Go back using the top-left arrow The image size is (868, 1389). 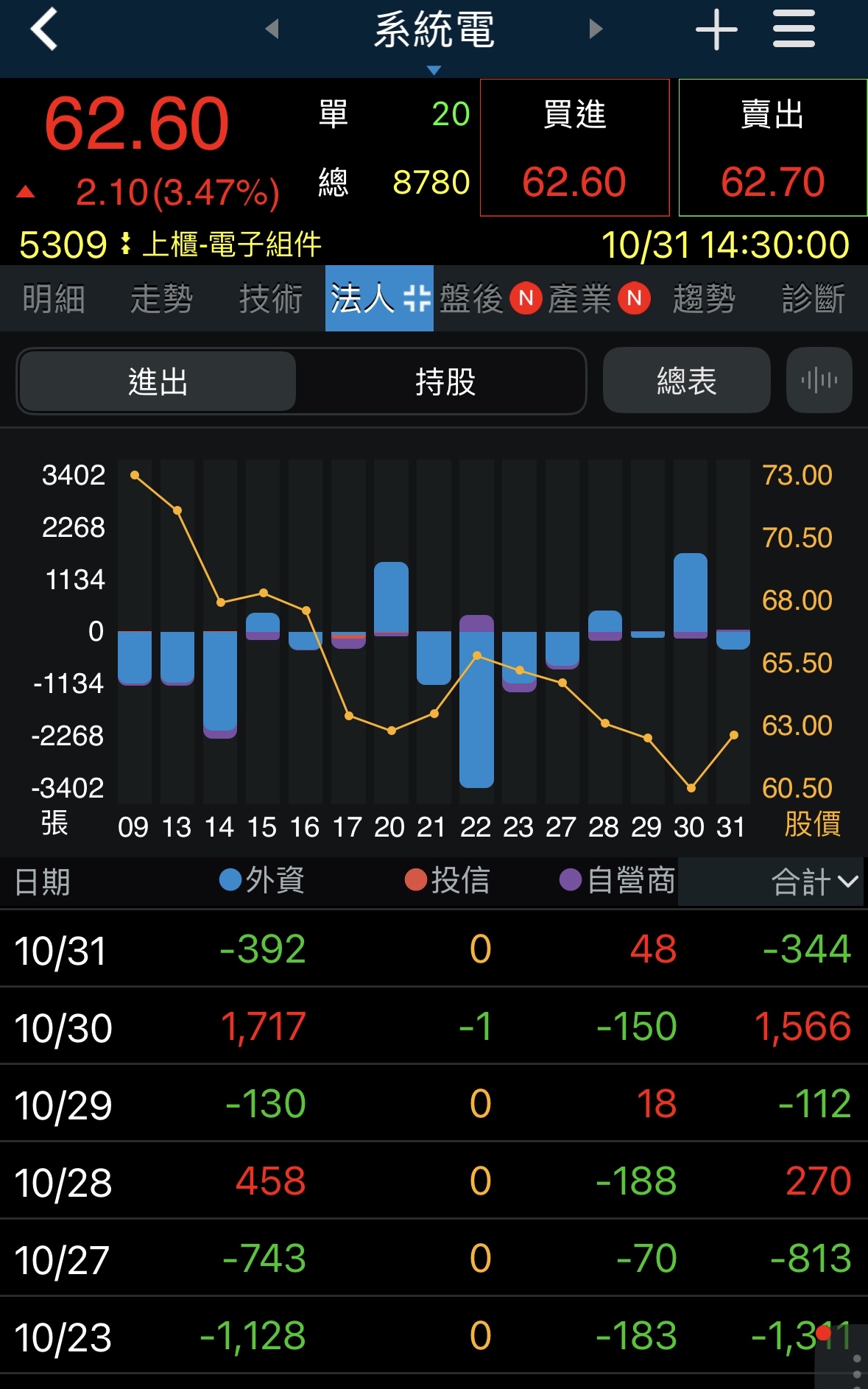(44, 29)
